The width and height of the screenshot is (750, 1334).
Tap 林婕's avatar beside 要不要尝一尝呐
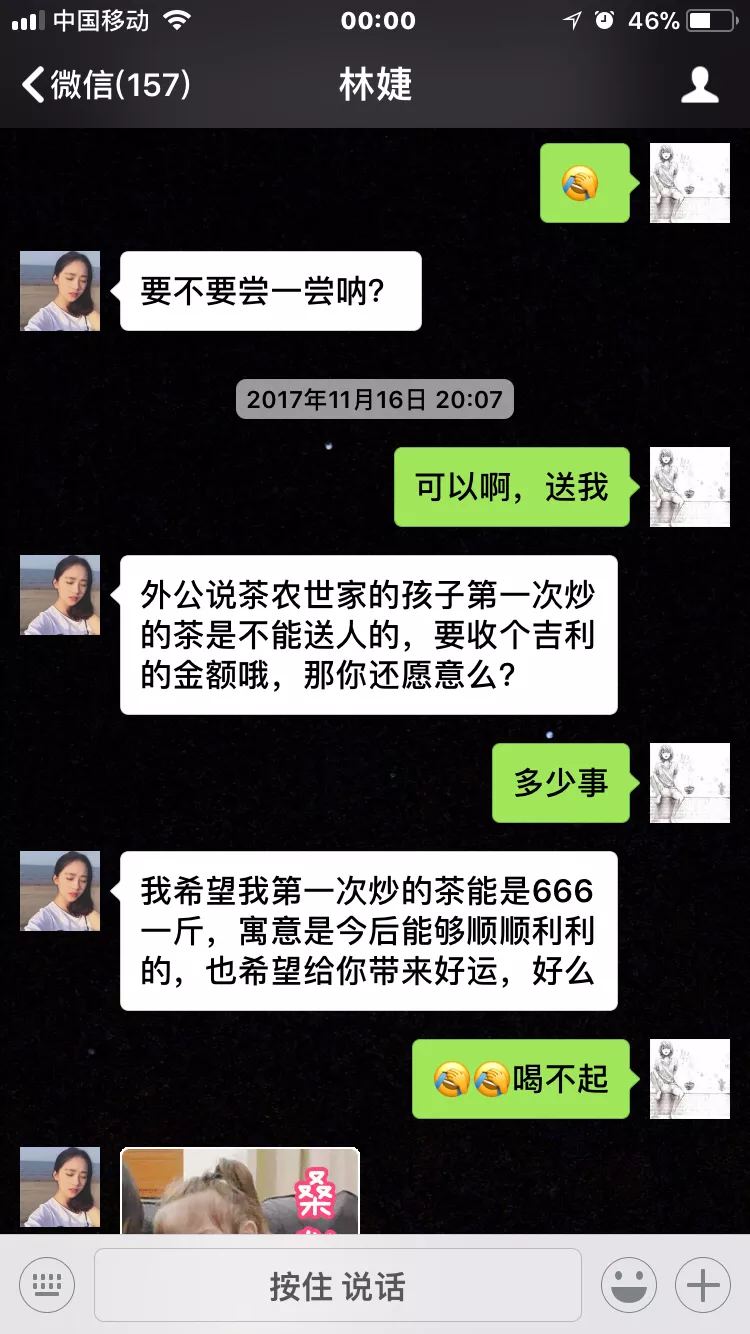click(60, 291)
